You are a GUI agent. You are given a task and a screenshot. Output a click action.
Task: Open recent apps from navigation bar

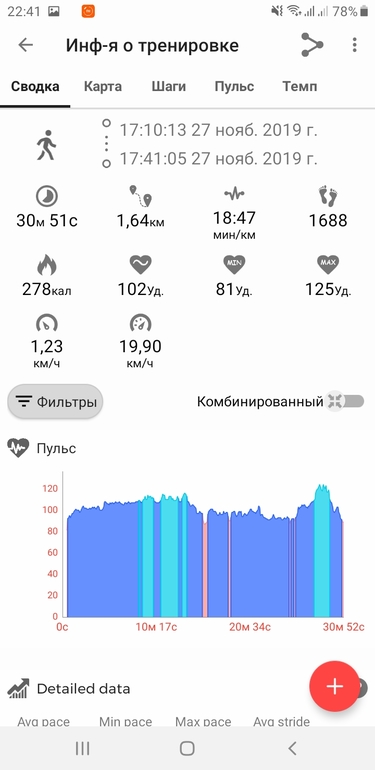(82, 748)
